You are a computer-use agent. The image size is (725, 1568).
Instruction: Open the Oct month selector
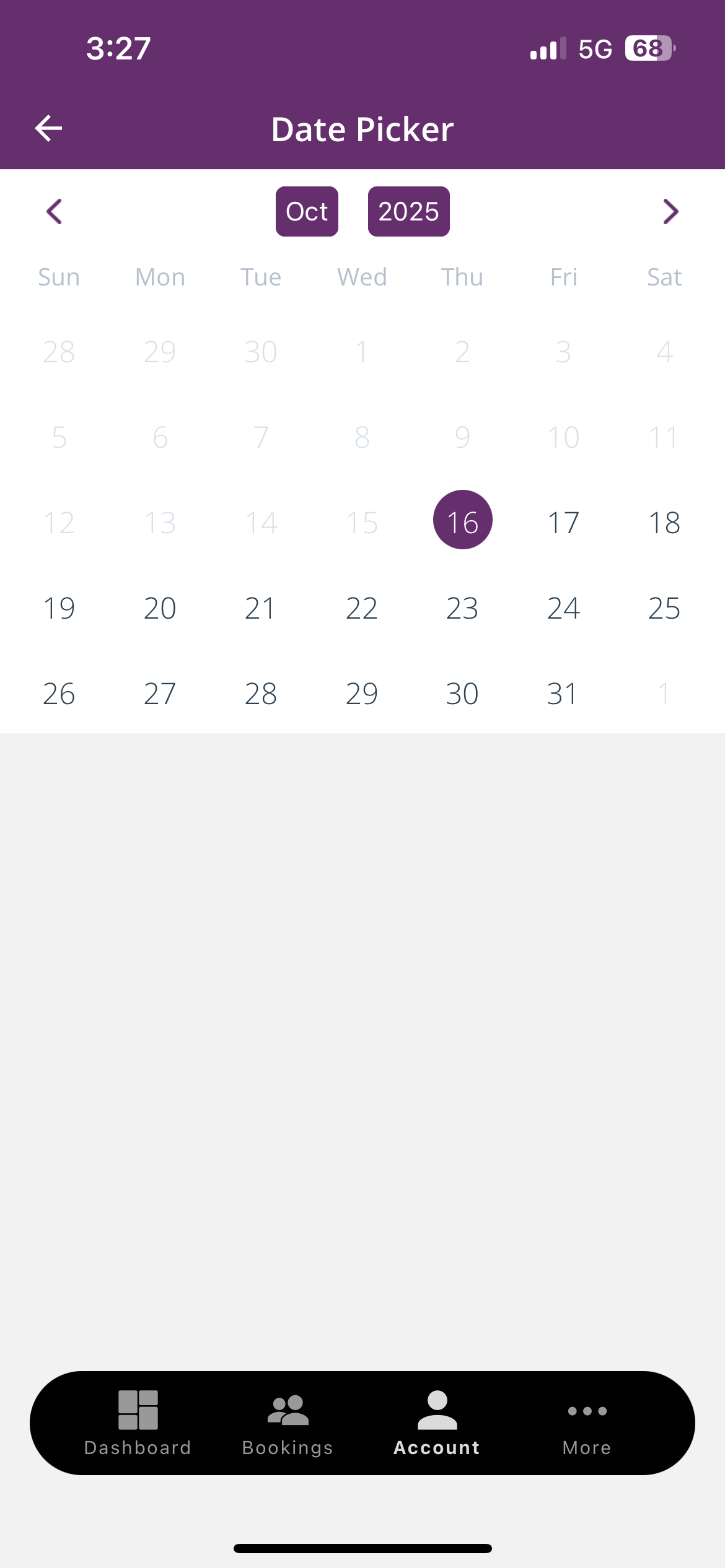pos(307,212)
